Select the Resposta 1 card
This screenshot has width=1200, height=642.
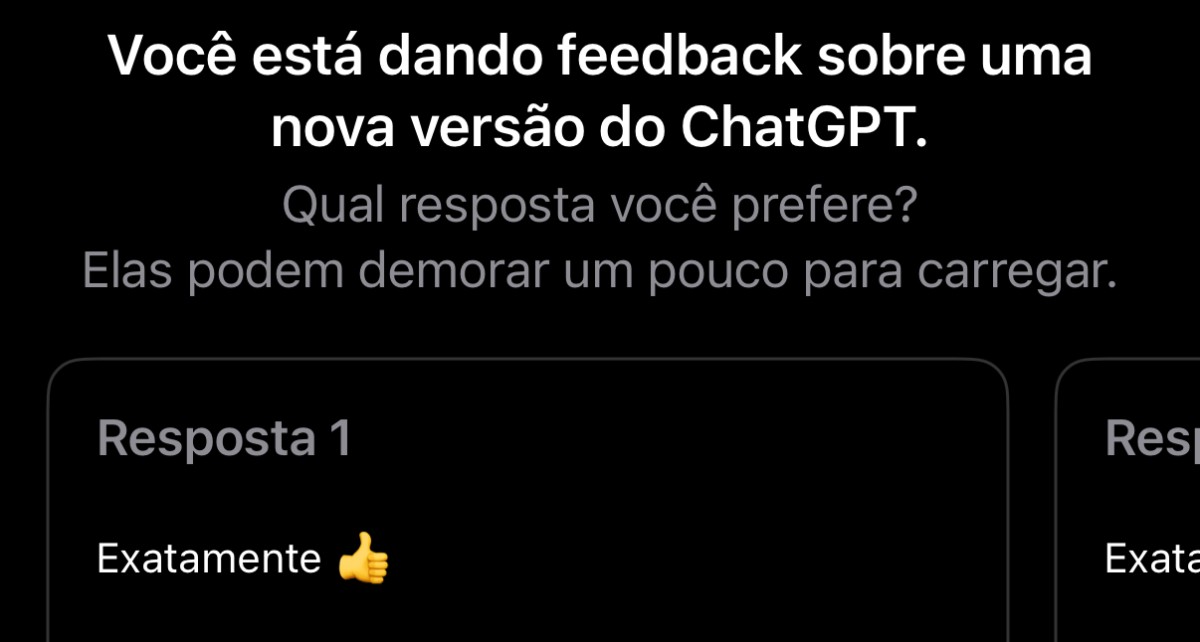click(x=527, y=500)
